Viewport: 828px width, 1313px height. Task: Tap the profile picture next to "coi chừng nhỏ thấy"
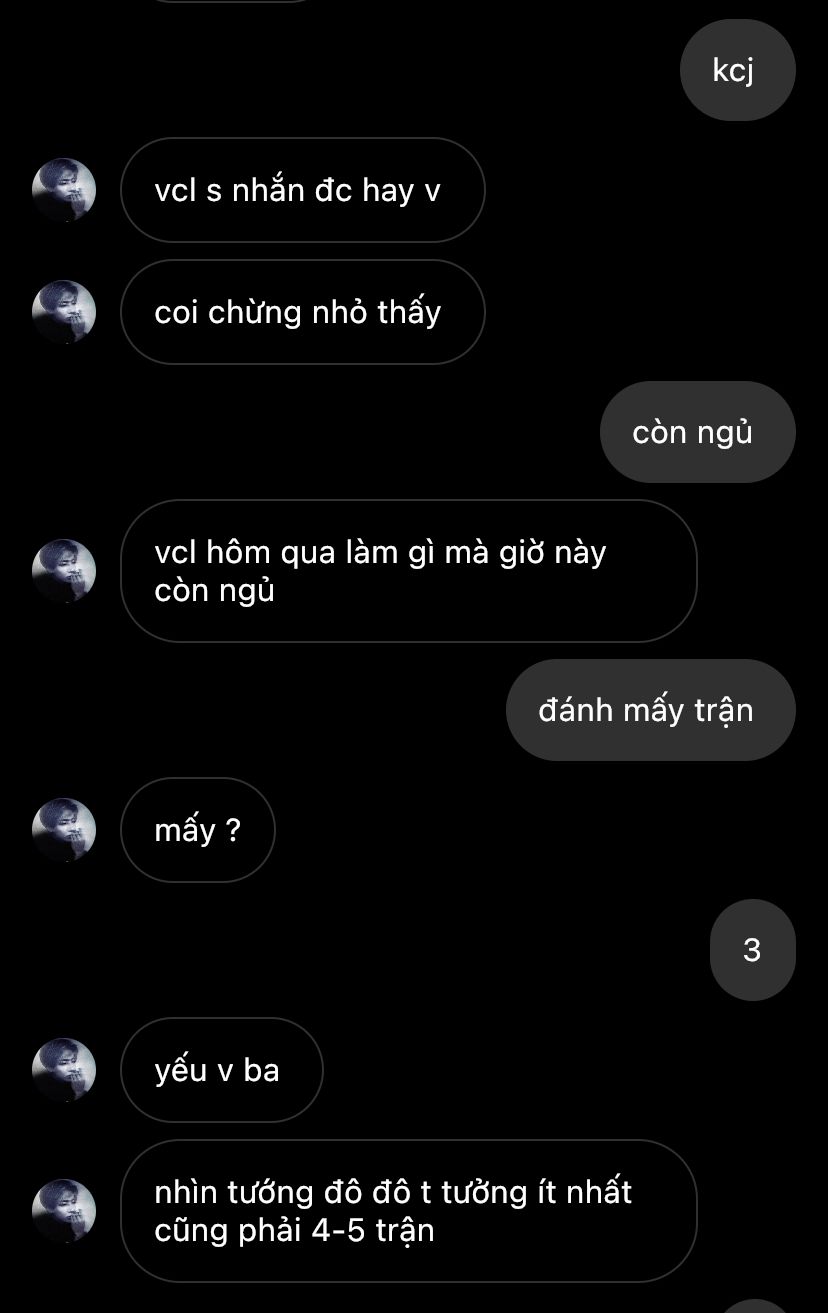[x=64, y=312]
